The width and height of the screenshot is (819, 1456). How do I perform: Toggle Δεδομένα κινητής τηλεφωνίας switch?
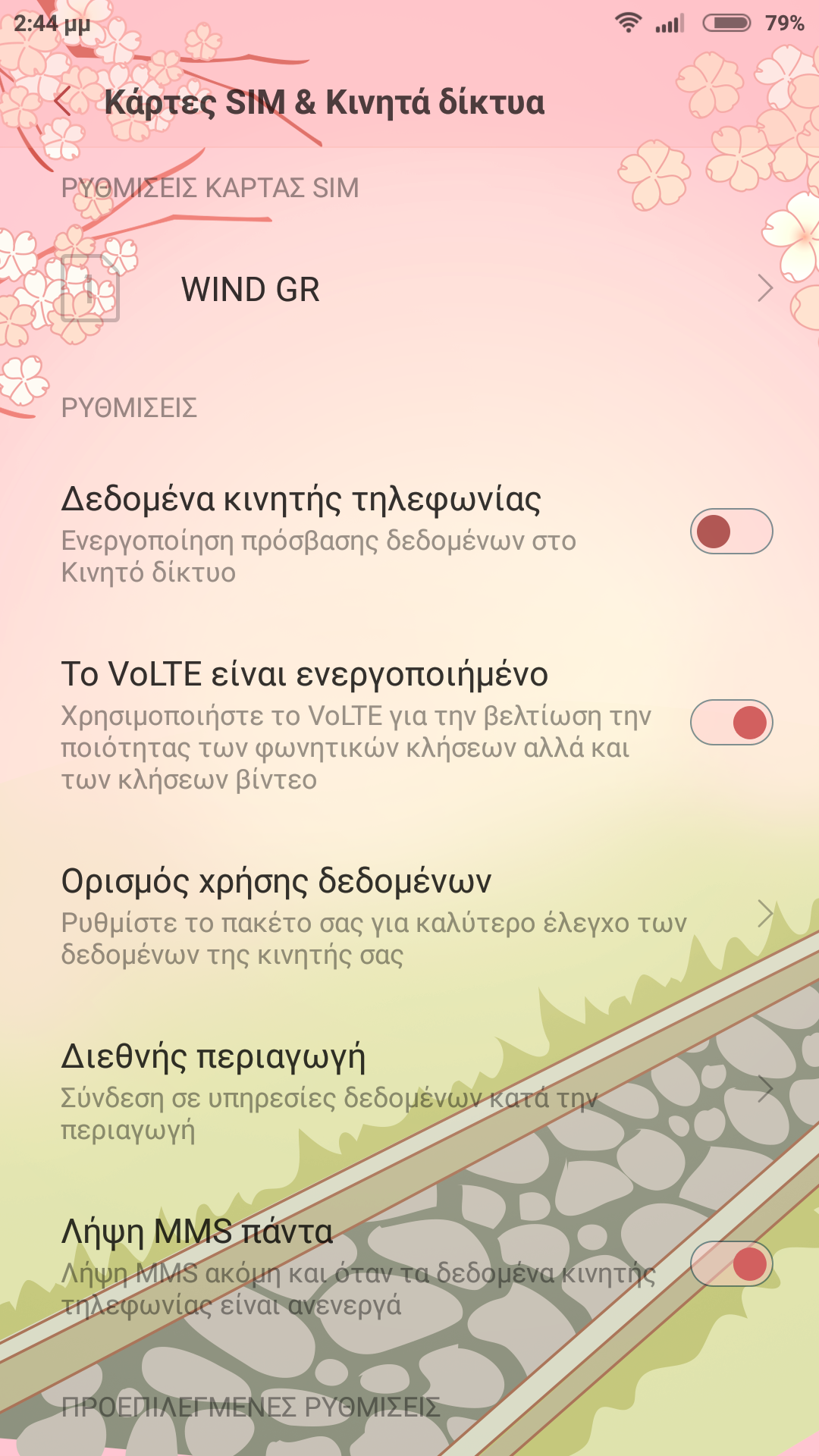coord(730,532)
